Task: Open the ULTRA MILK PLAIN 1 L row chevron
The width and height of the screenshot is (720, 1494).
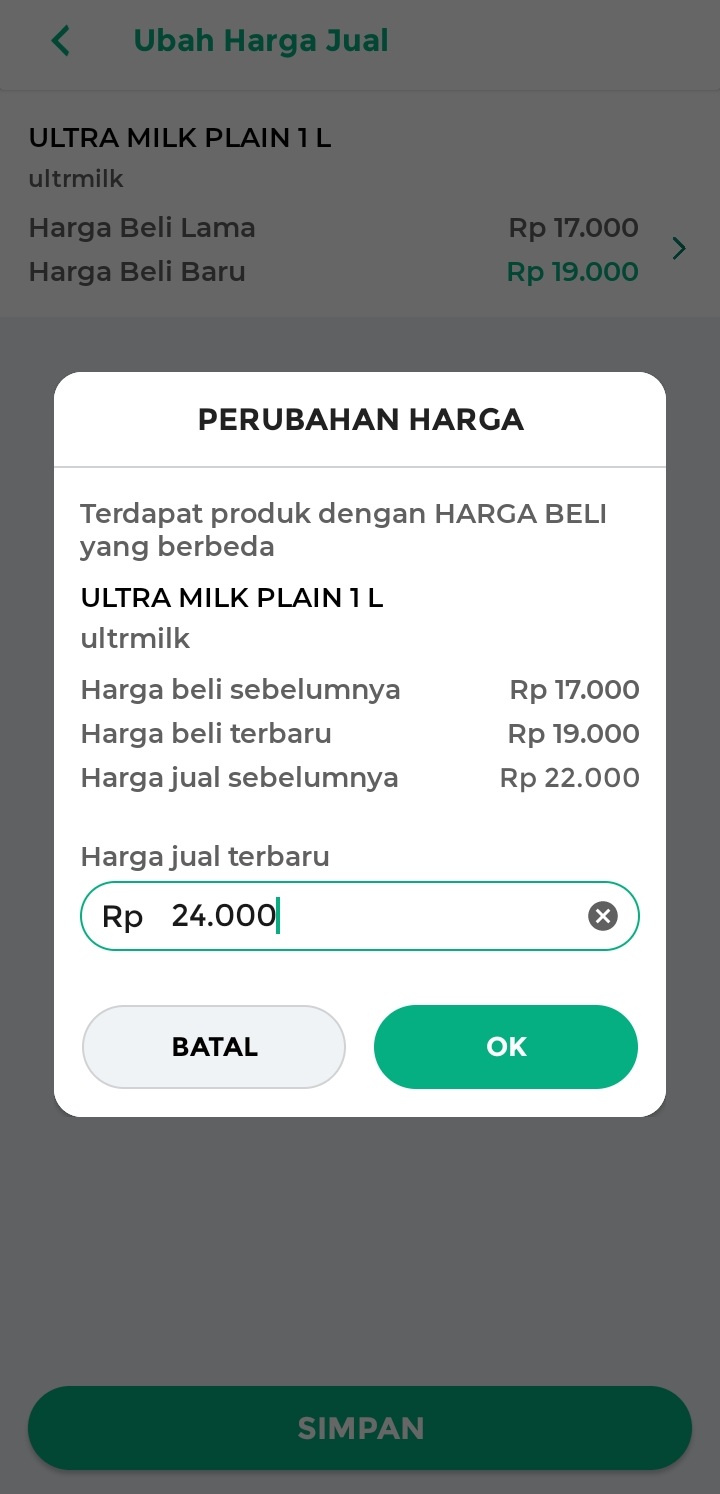Action: click(679, 249)
